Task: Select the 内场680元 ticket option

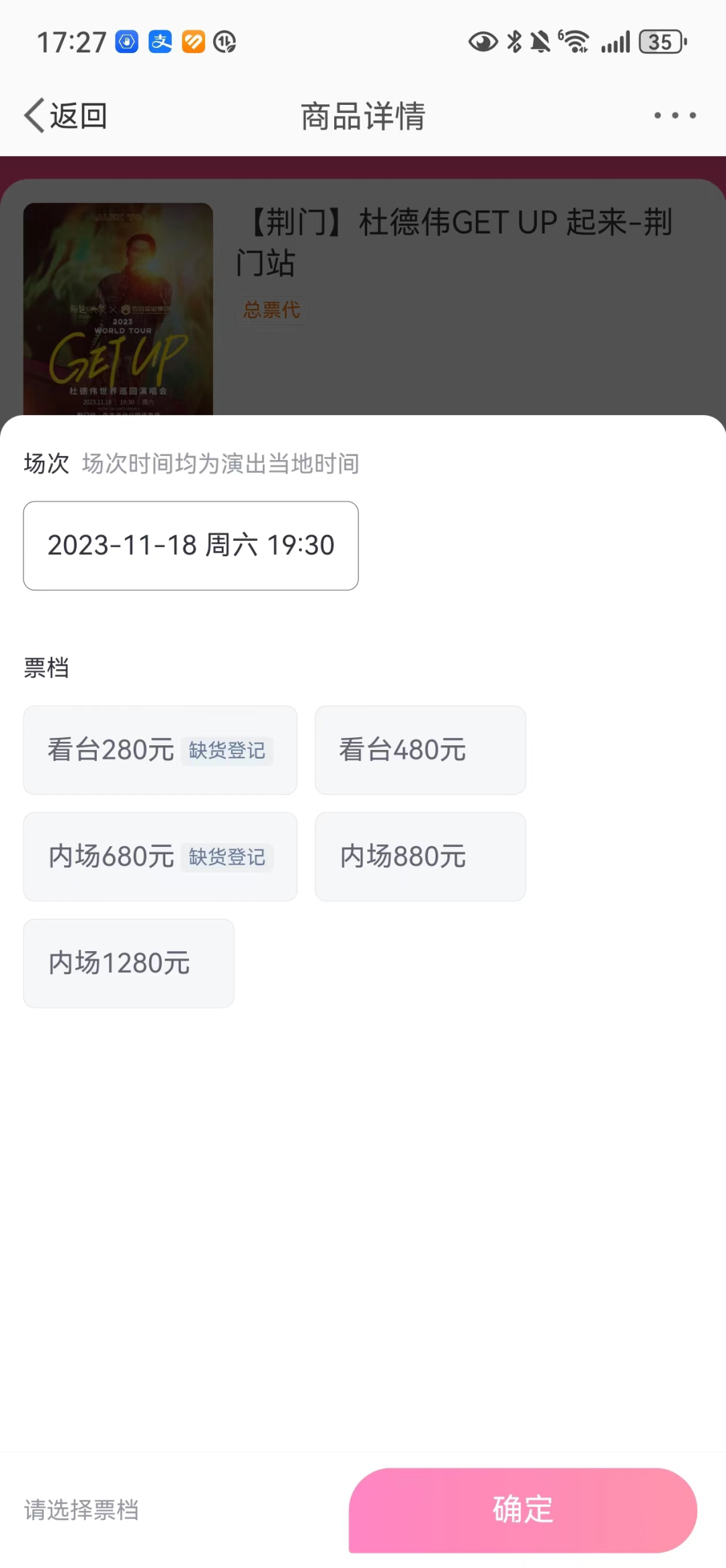Action: (x=160, y=856)
